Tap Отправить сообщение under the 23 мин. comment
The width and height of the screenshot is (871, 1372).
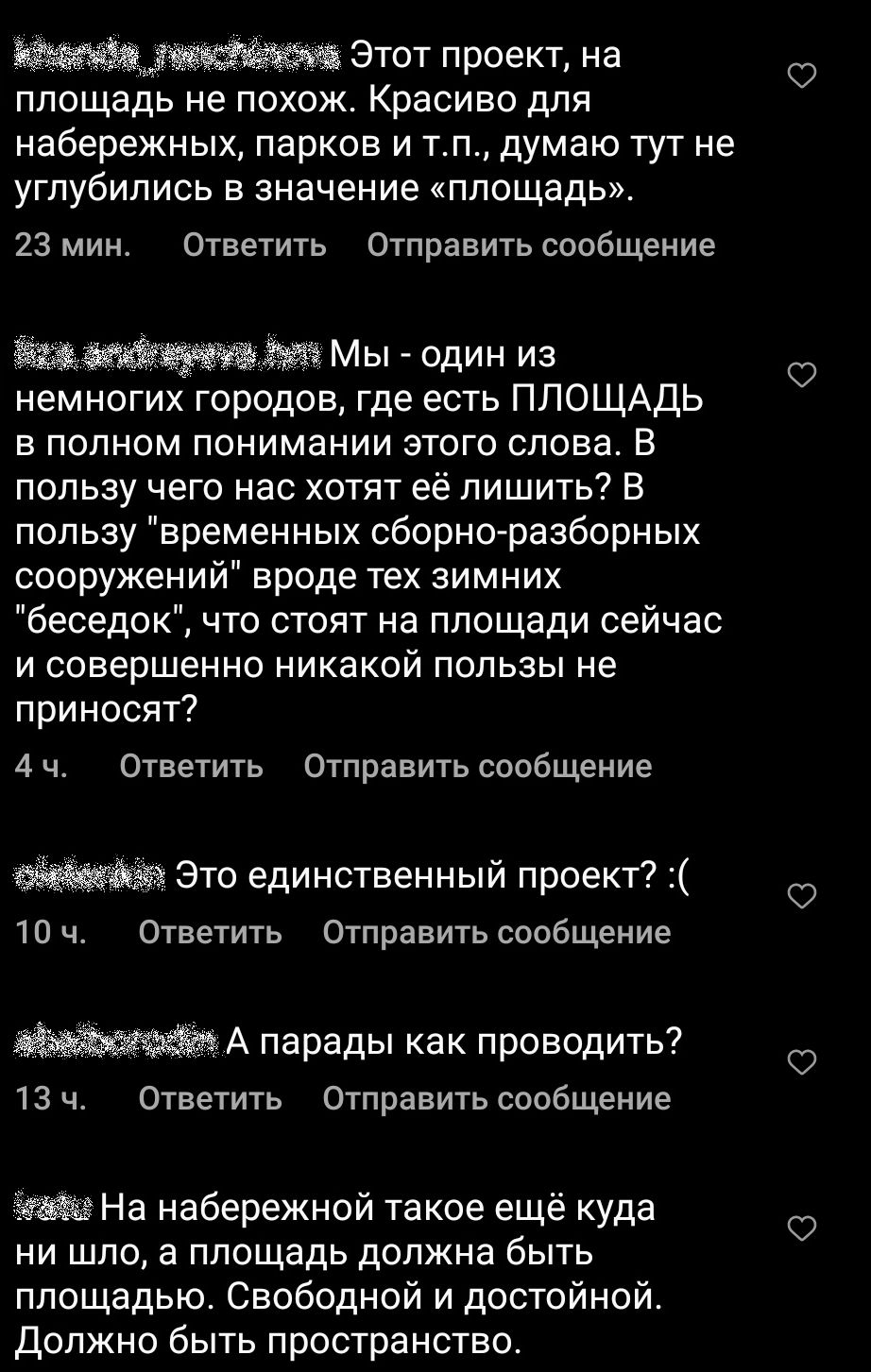[540, 246]
